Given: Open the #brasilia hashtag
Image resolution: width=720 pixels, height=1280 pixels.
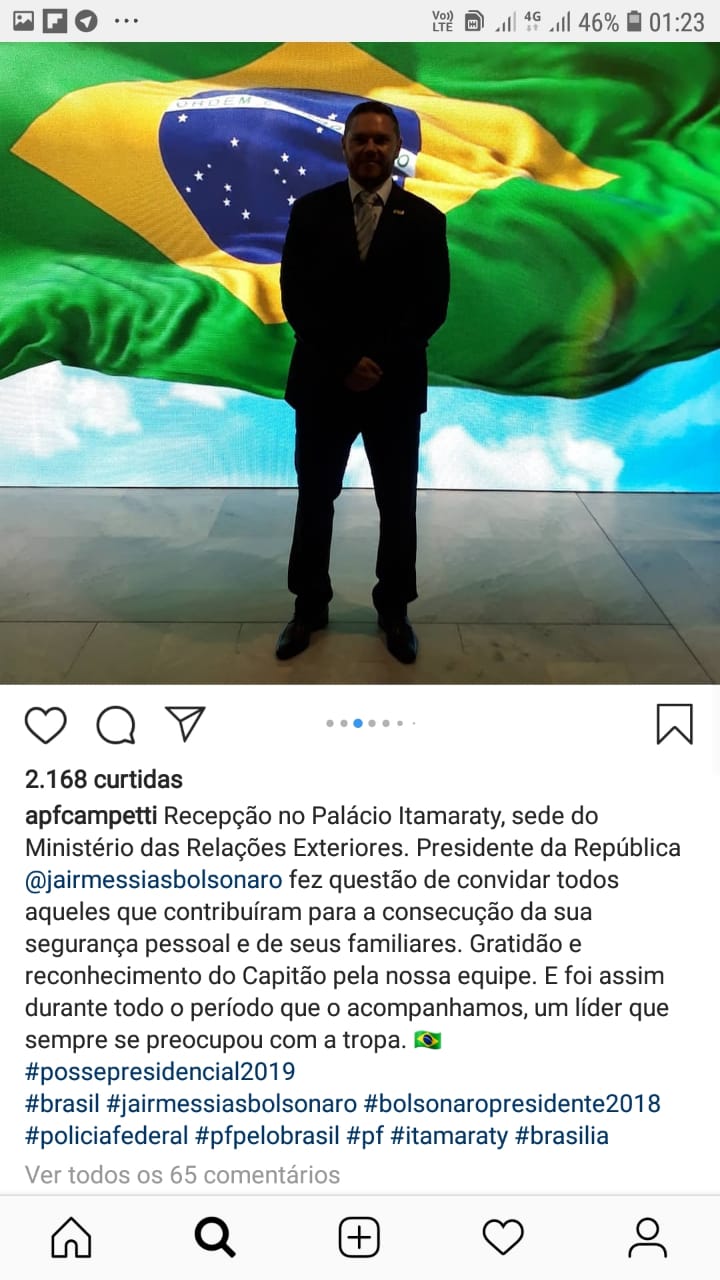Looking at the screenshot, I should click(562, 1136).
